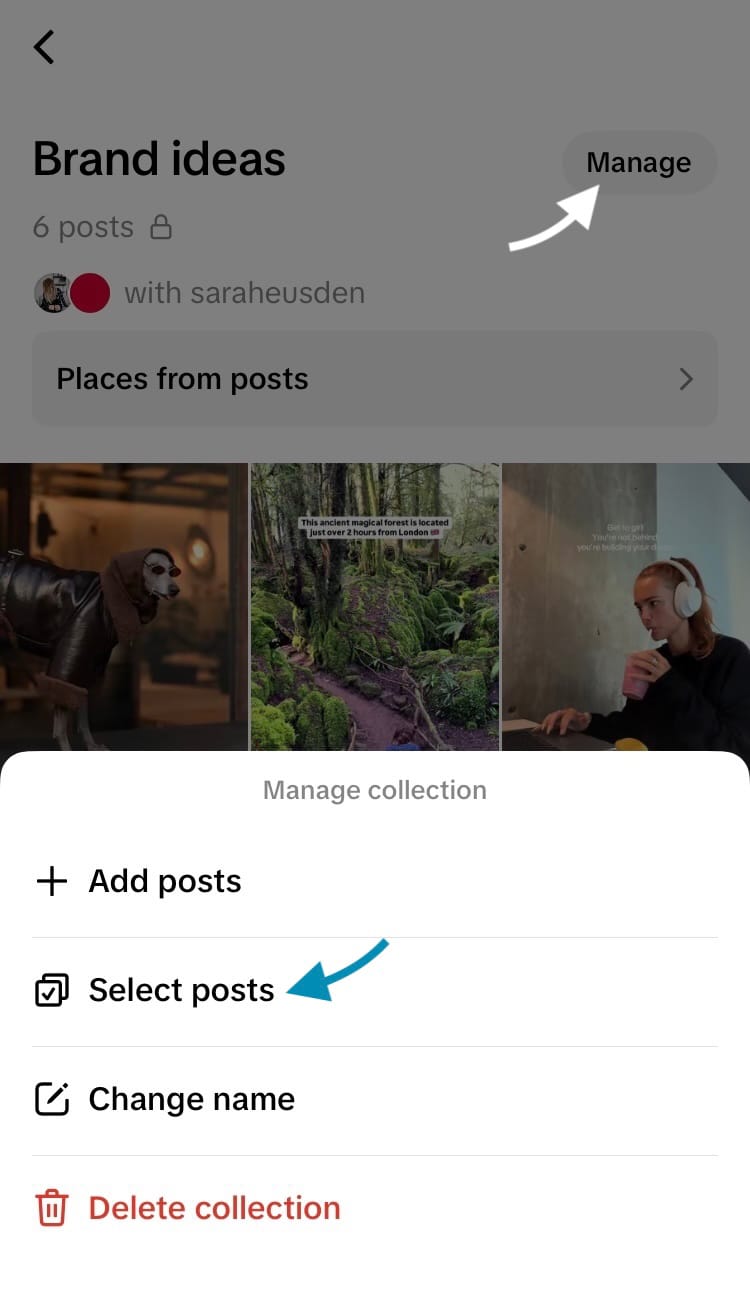Screen dimensions: 750x1297
Task: Tap the Manage button
Action: coord(638,163)
